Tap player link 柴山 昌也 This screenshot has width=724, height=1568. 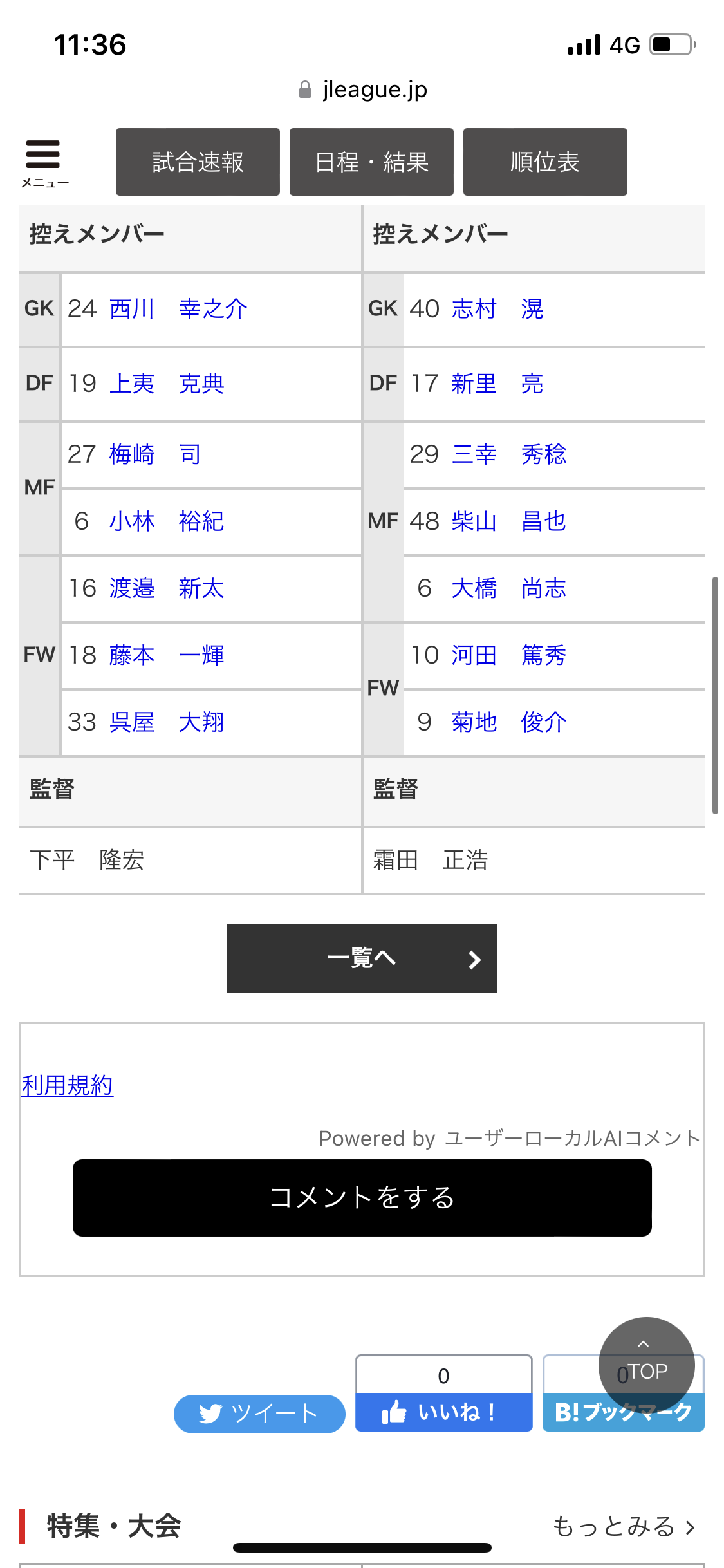point(508,521)
